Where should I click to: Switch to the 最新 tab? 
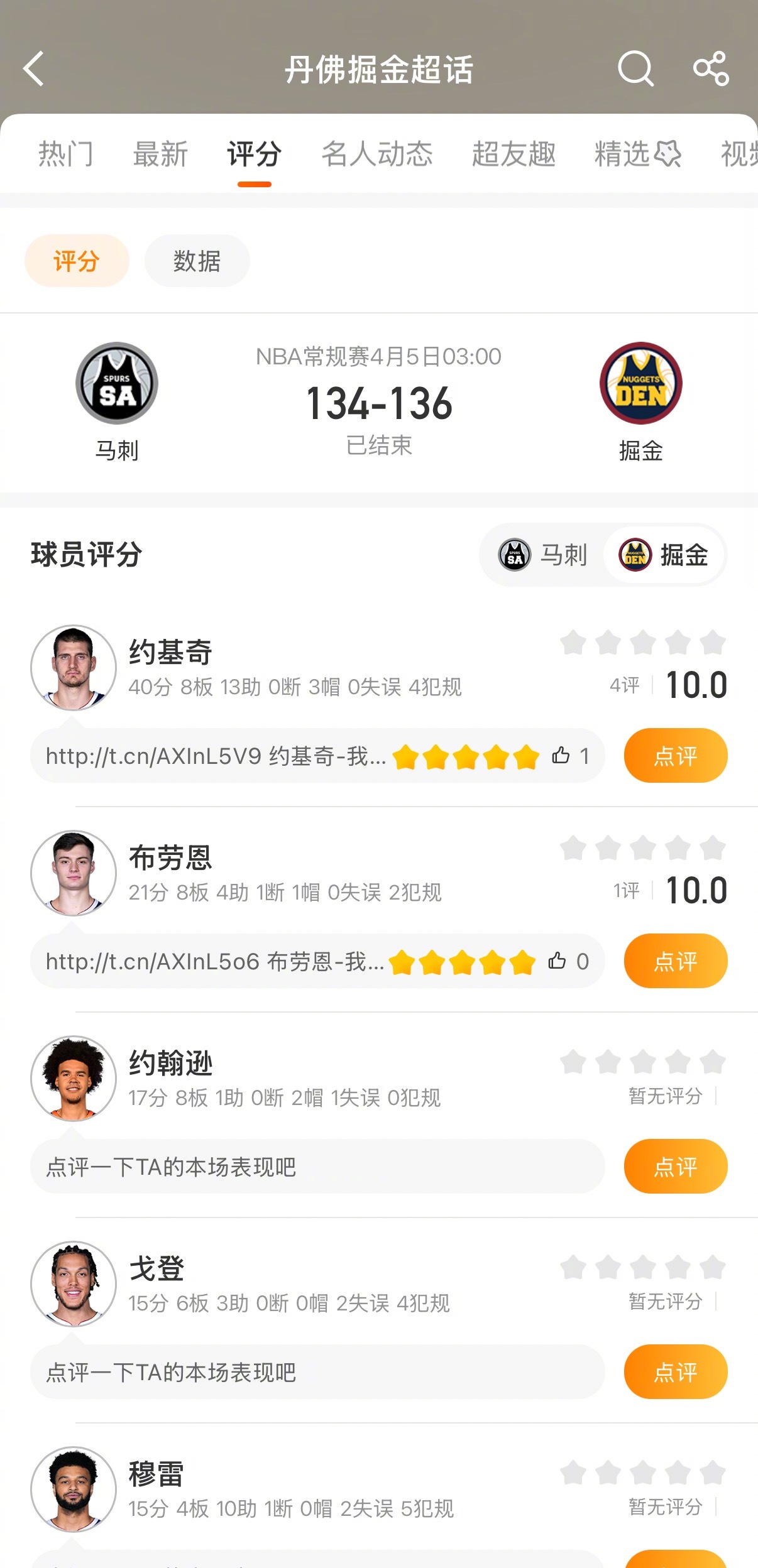coord(160,155)
